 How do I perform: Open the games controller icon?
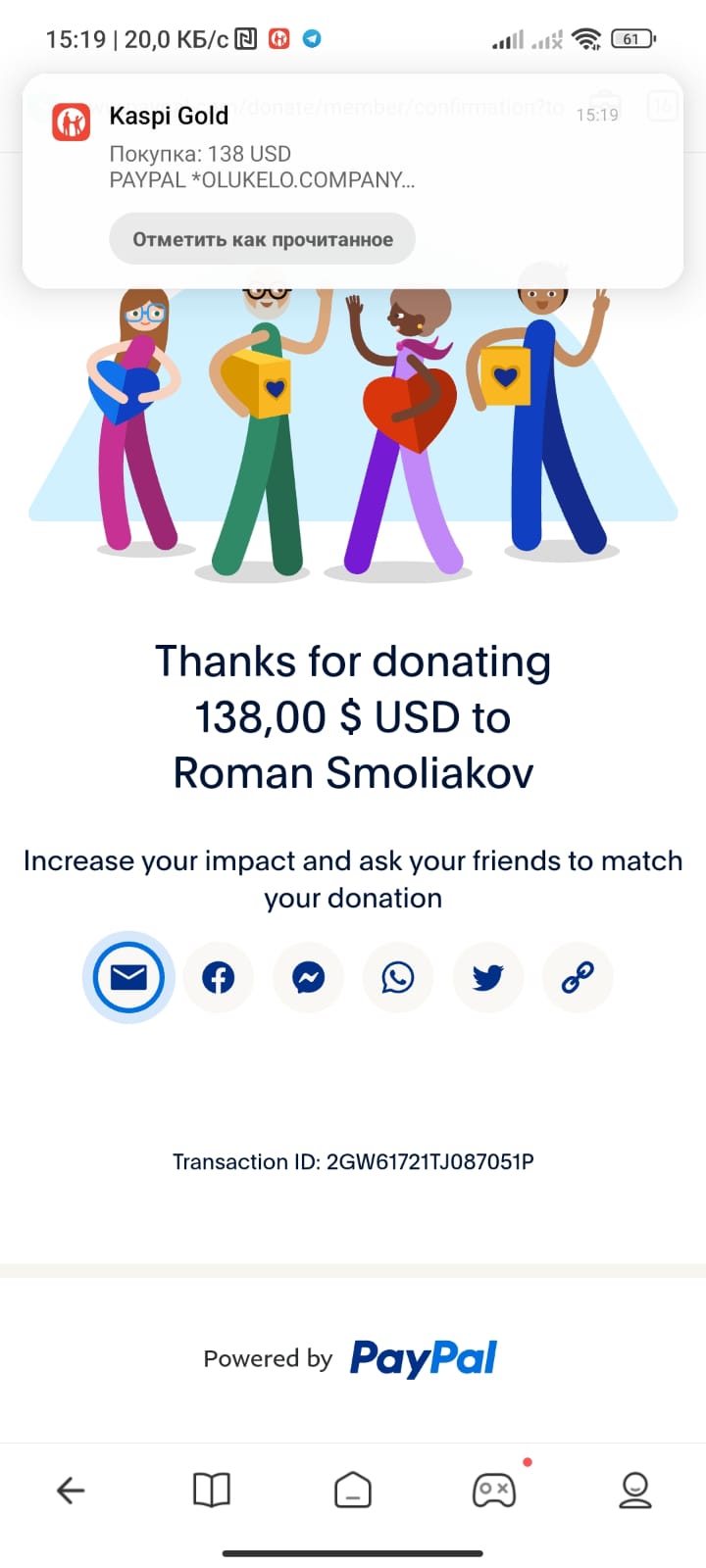pyautogui.click(x=494, y=1491)
